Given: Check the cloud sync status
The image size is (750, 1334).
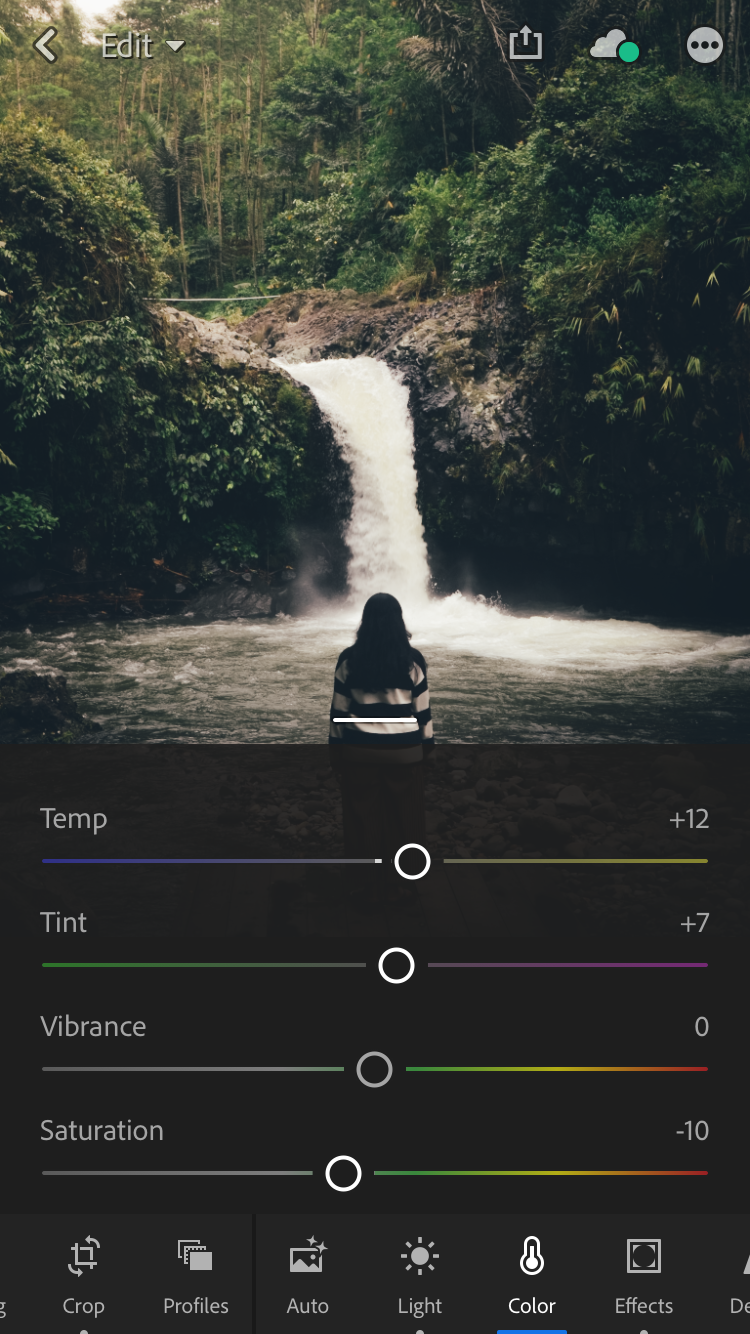Looking at the screenshot, I should point(614,46).
